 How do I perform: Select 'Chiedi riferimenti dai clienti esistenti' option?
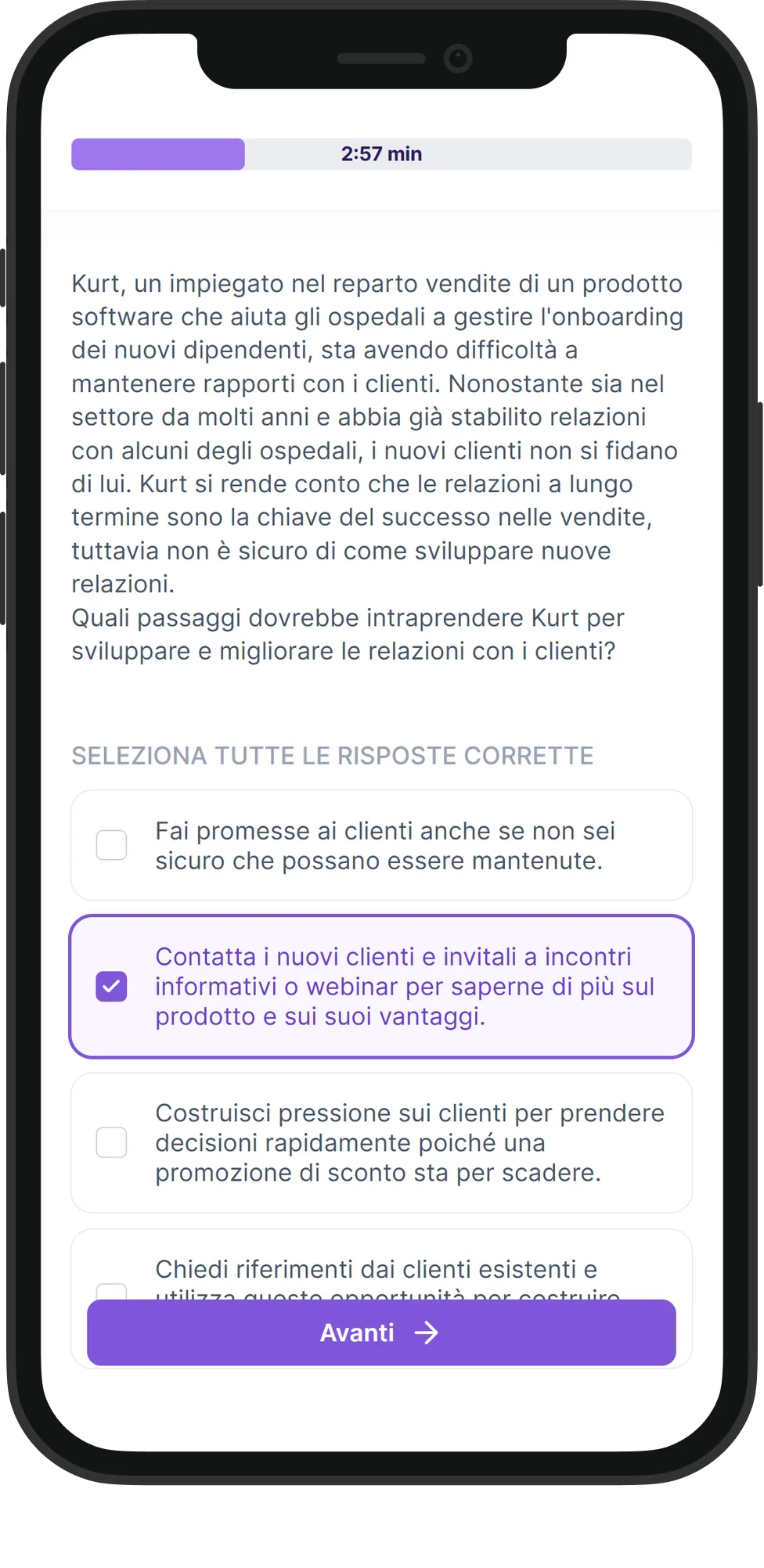pos(376,1269)
